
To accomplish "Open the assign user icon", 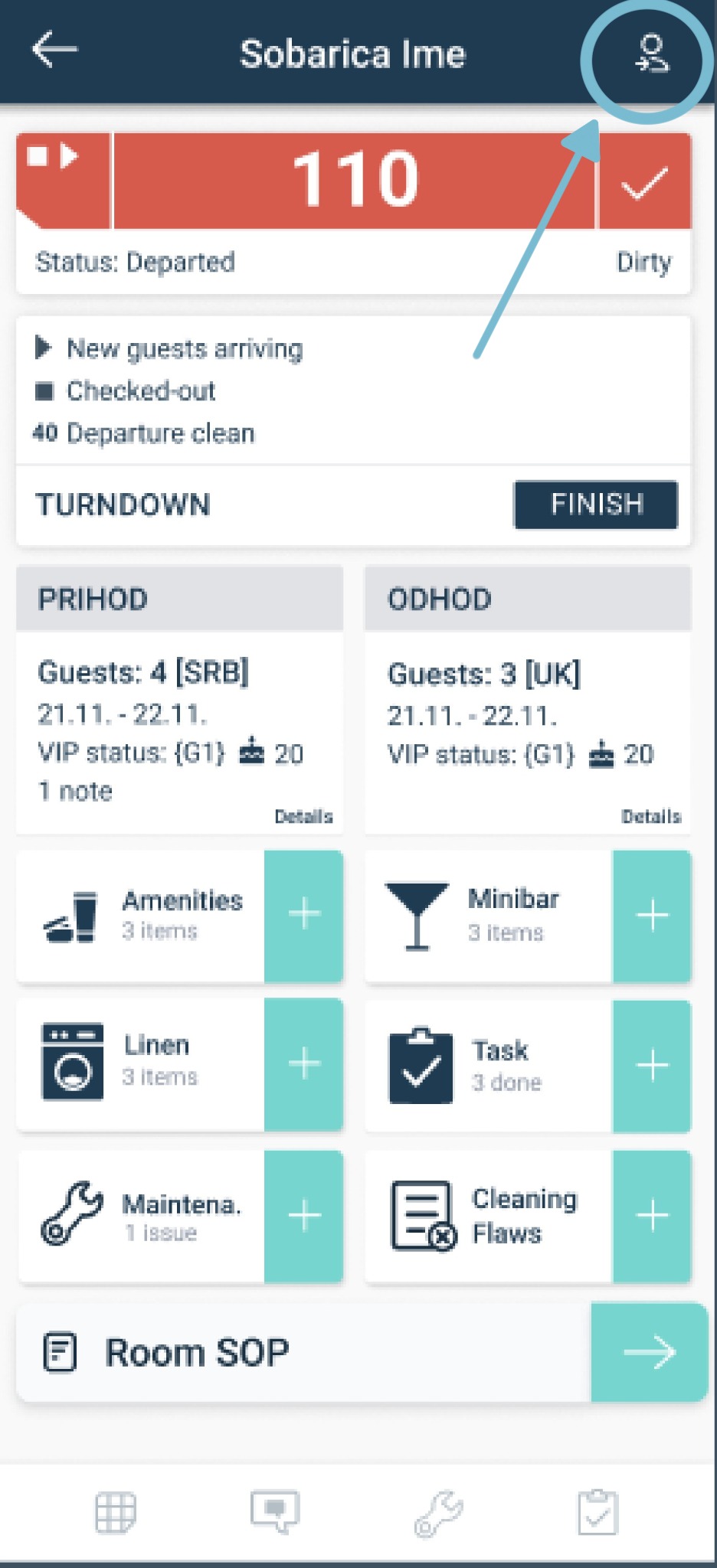I will click(651, 54).
